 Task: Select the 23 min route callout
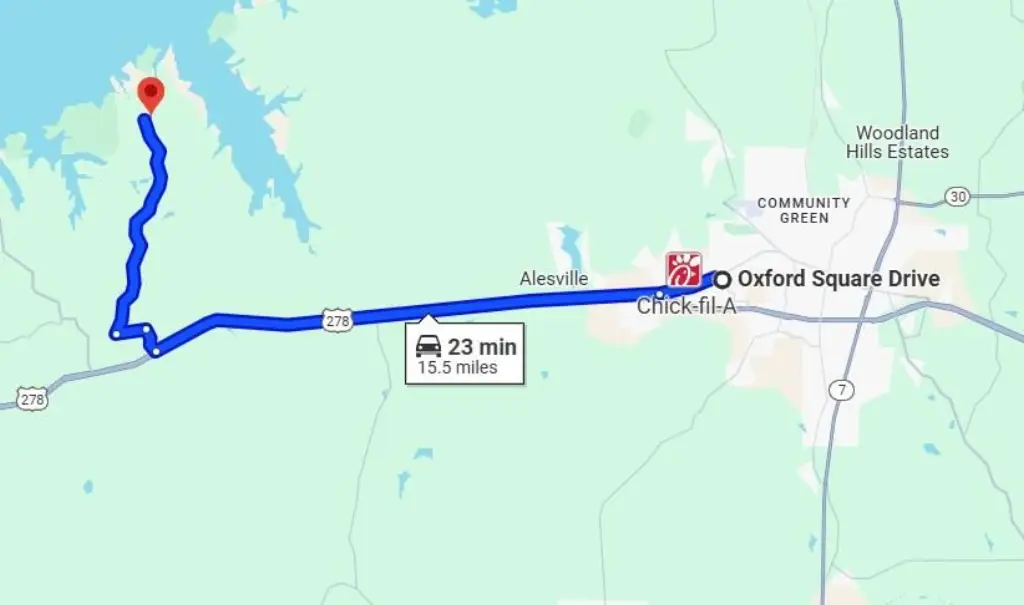pyautogui.click(x=467, y=355)
